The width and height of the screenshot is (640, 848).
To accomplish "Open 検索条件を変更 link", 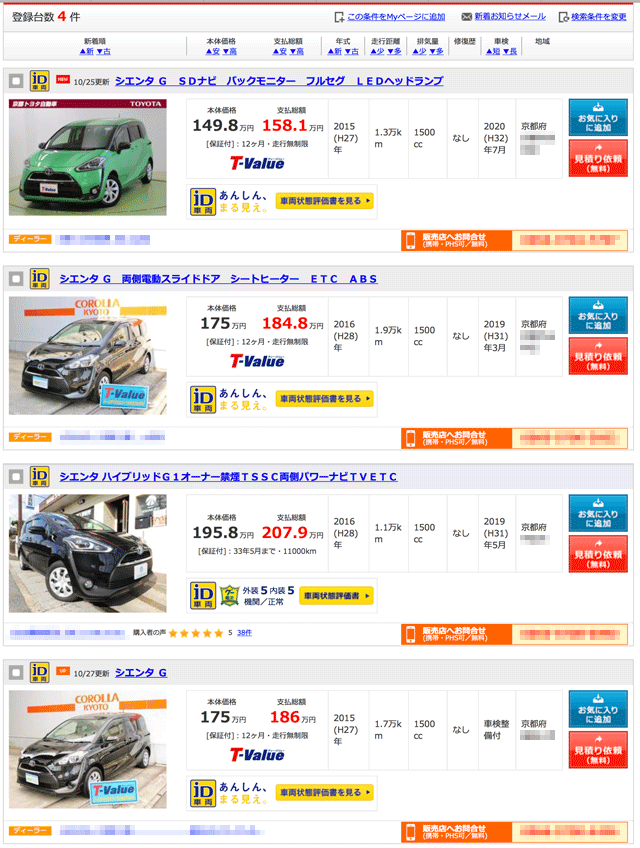I will click(598, 17).
